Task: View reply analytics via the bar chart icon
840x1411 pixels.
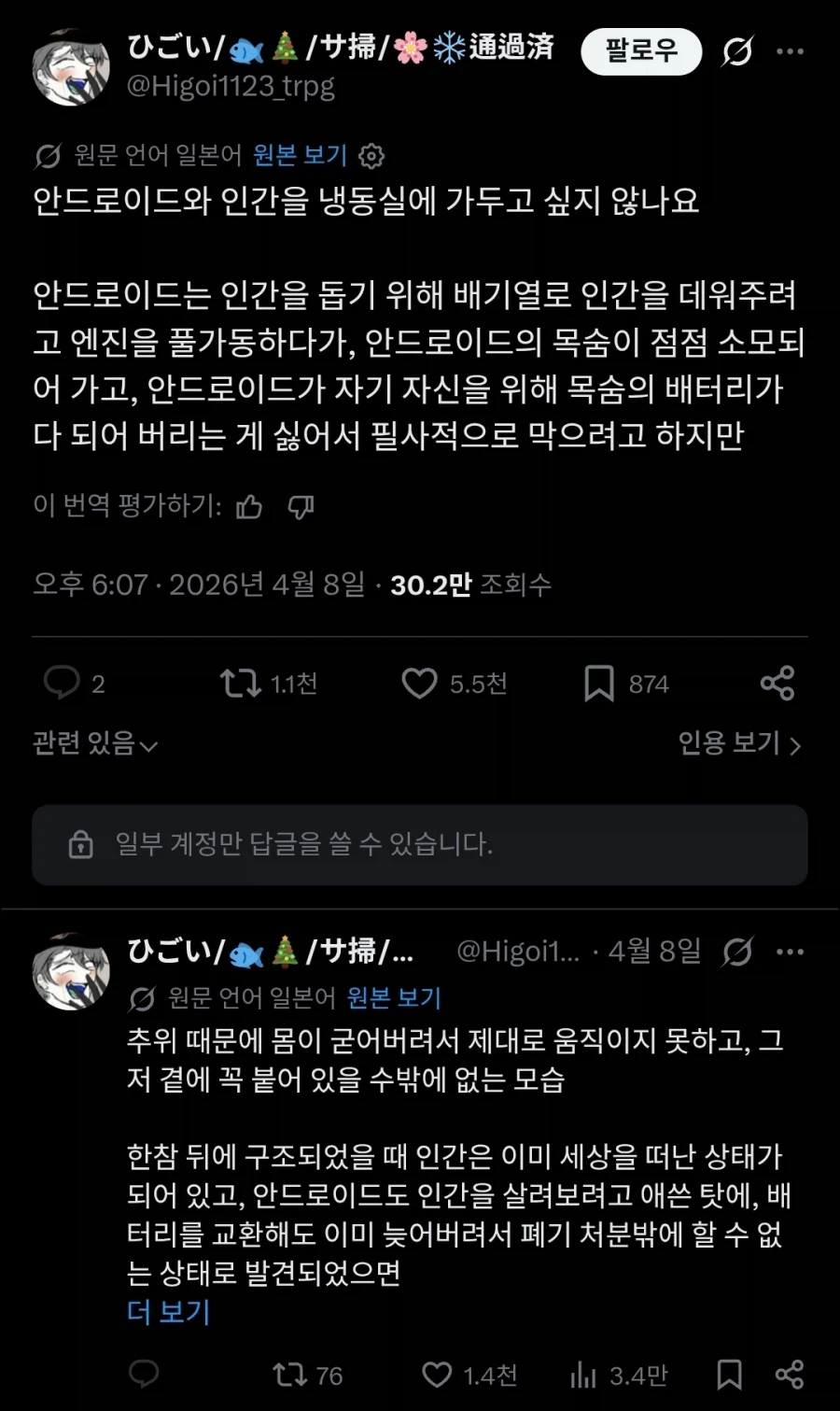Action: (583, 1376)
